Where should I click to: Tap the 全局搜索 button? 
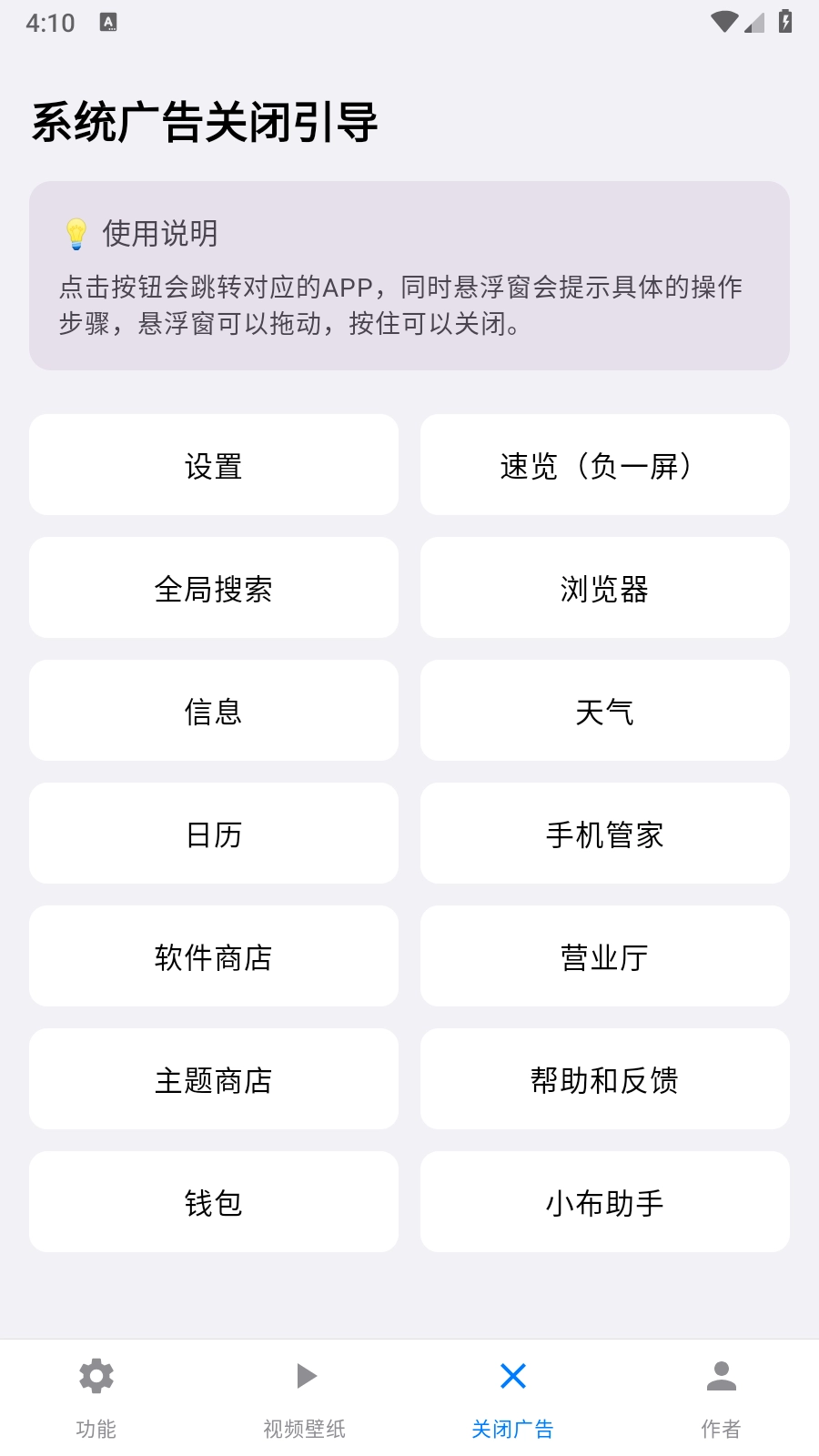[213, 588]
